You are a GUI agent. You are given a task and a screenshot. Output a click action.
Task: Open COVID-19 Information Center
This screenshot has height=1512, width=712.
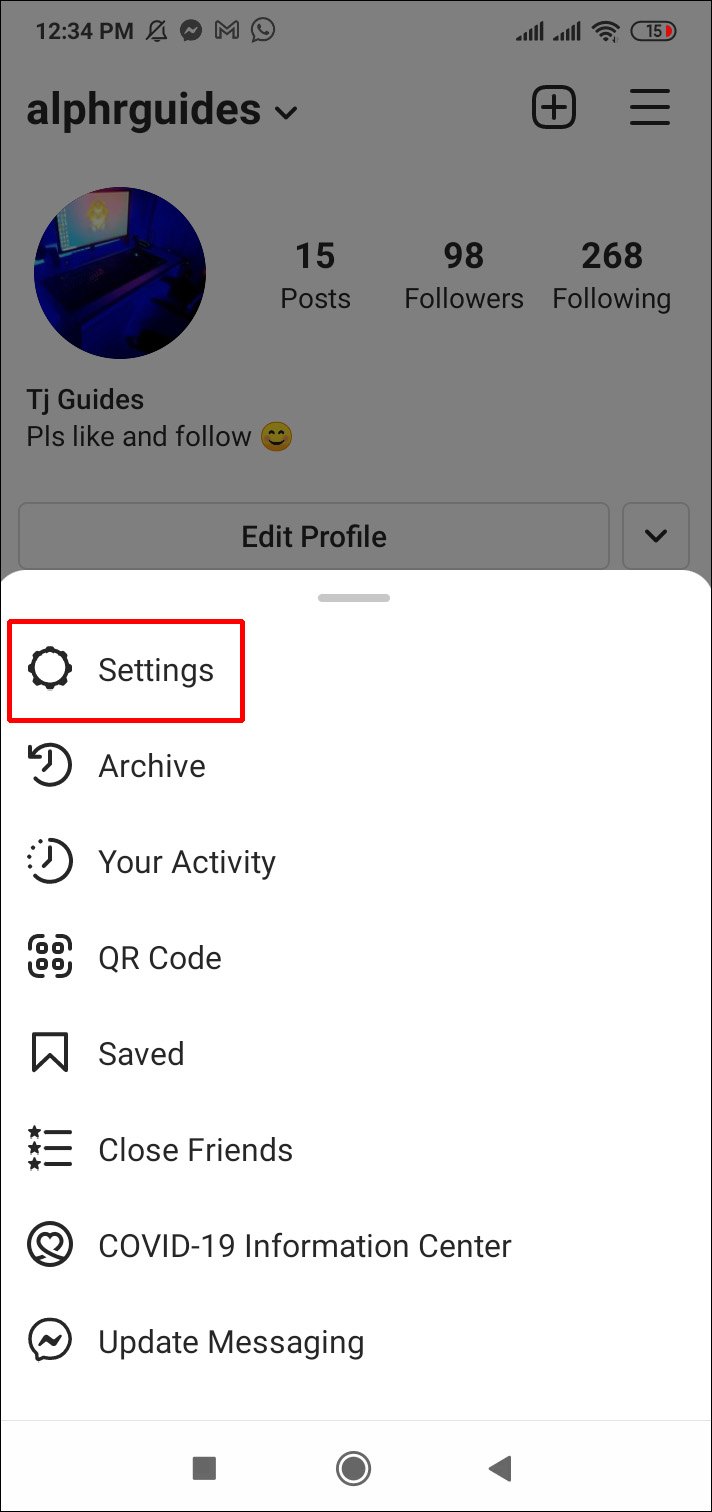coord(303,1246)
